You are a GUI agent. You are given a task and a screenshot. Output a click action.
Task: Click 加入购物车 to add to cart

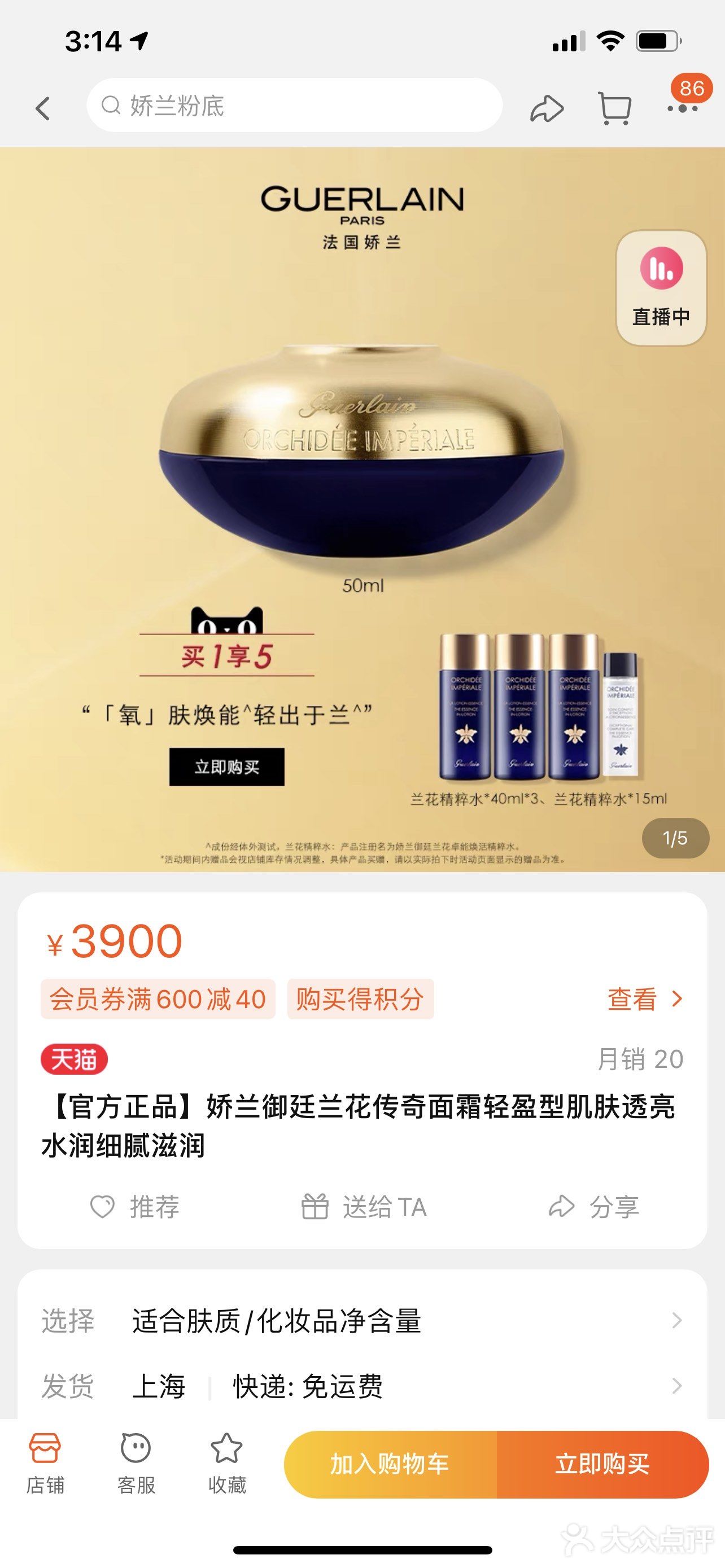point(391,1465)
